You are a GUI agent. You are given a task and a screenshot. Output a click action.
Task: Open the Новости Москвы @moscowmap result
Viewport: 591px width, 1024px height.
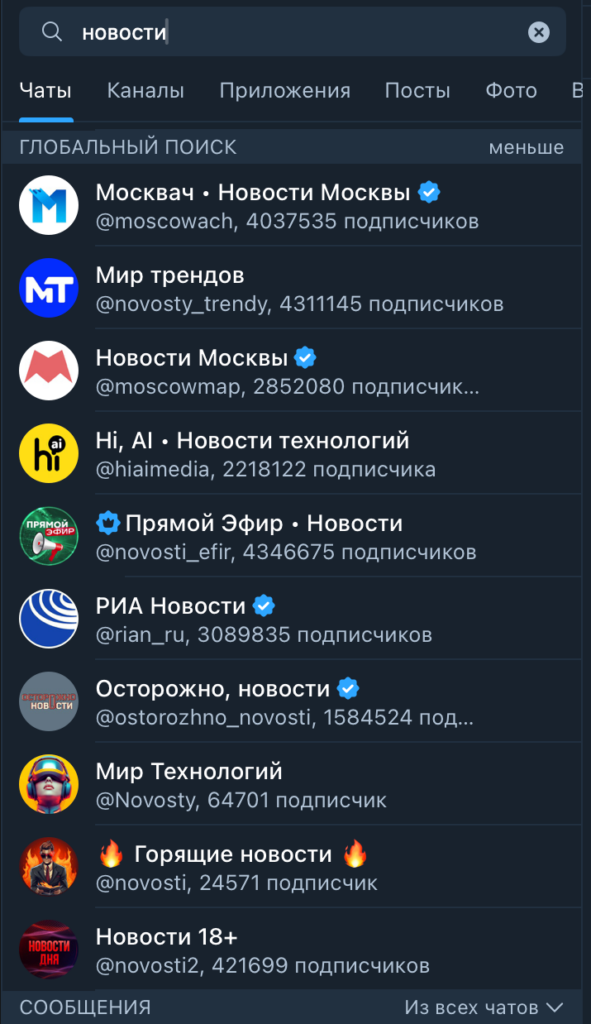[292, 370]
